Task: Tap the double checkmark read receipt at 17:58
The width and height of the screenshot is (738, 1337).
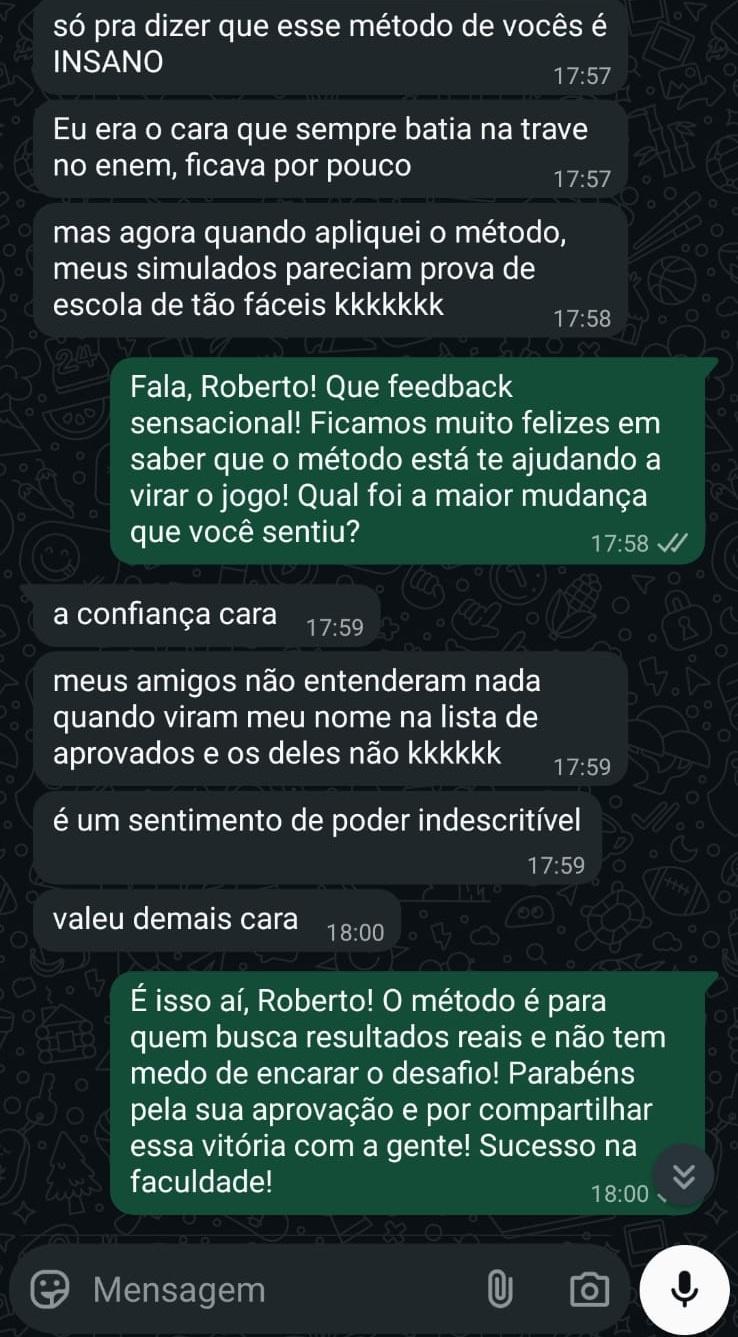Action: pyautogui.click(x=673, y=543)
